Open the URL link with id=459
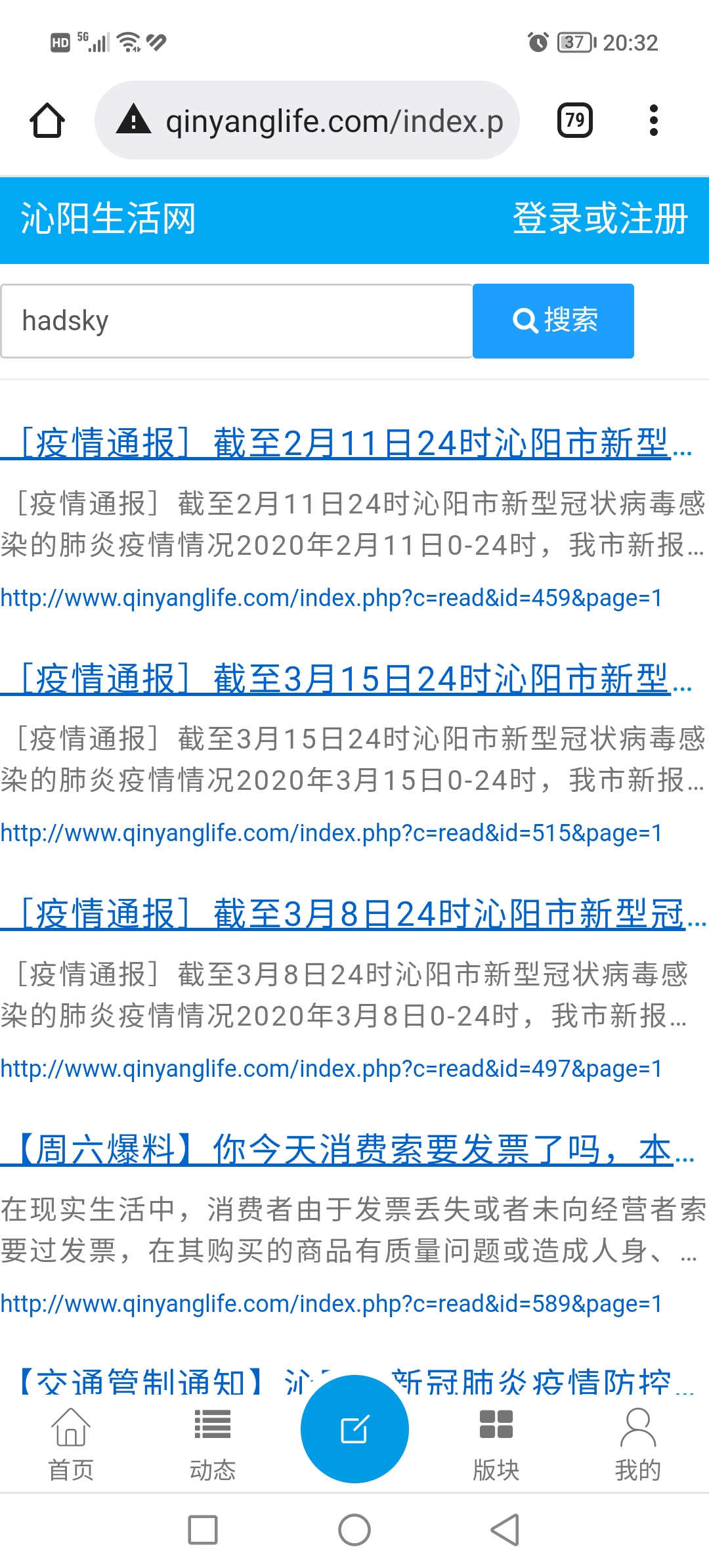Image resolution: width=709 pixels, height=1568 pixels. point(331,598)
